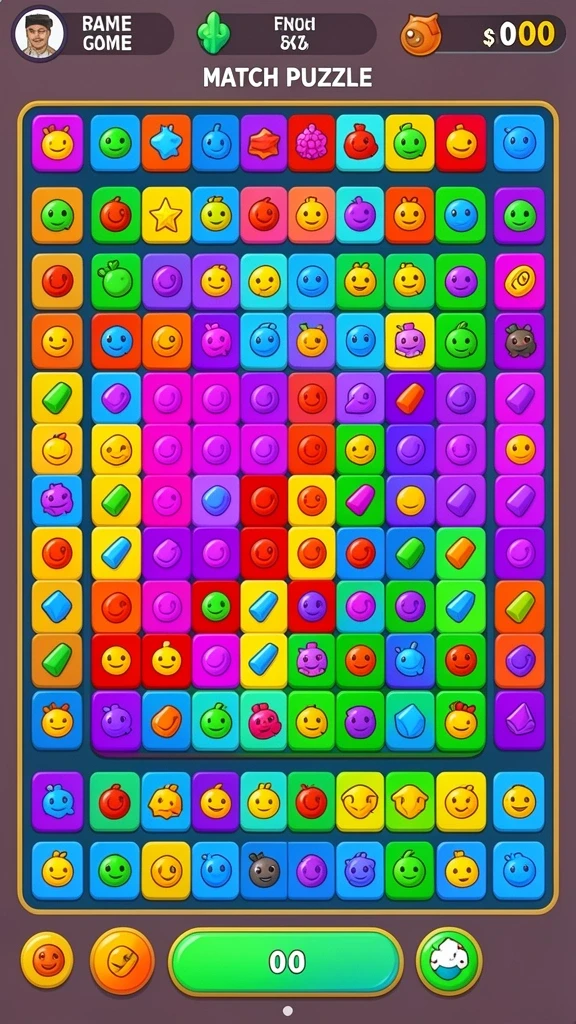Select the blue crystal on teal tile
Viewport: 576px width, 1024px height.
(x=409, y=720)
